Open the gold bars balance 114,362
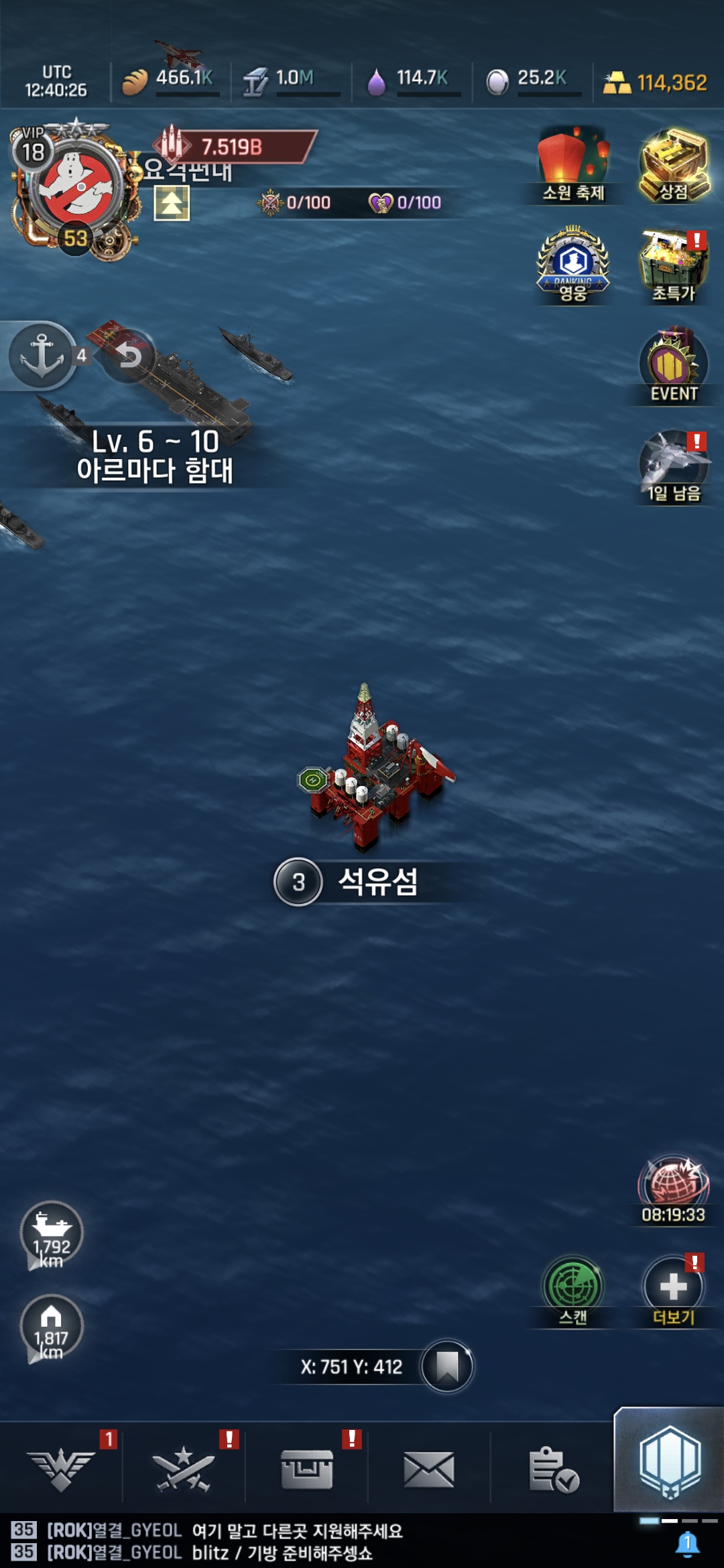 656,82
